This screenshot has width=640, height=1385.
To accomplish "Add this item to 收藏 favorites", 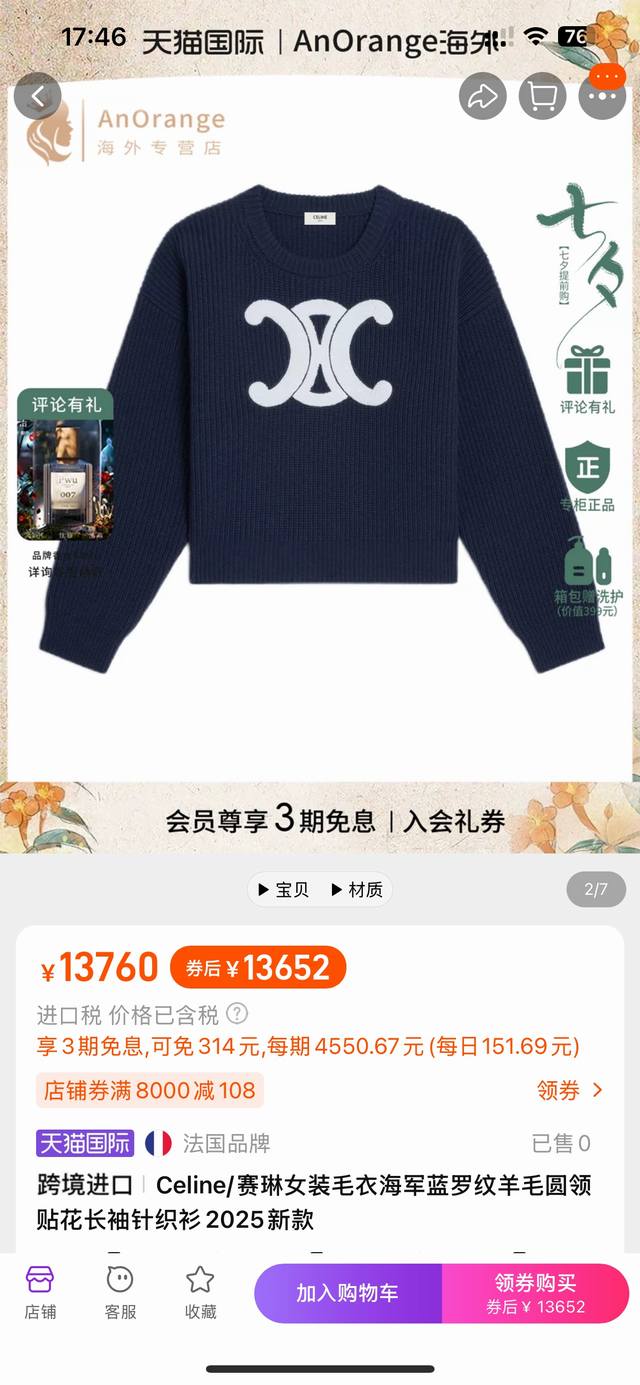I will point(200,1292).
